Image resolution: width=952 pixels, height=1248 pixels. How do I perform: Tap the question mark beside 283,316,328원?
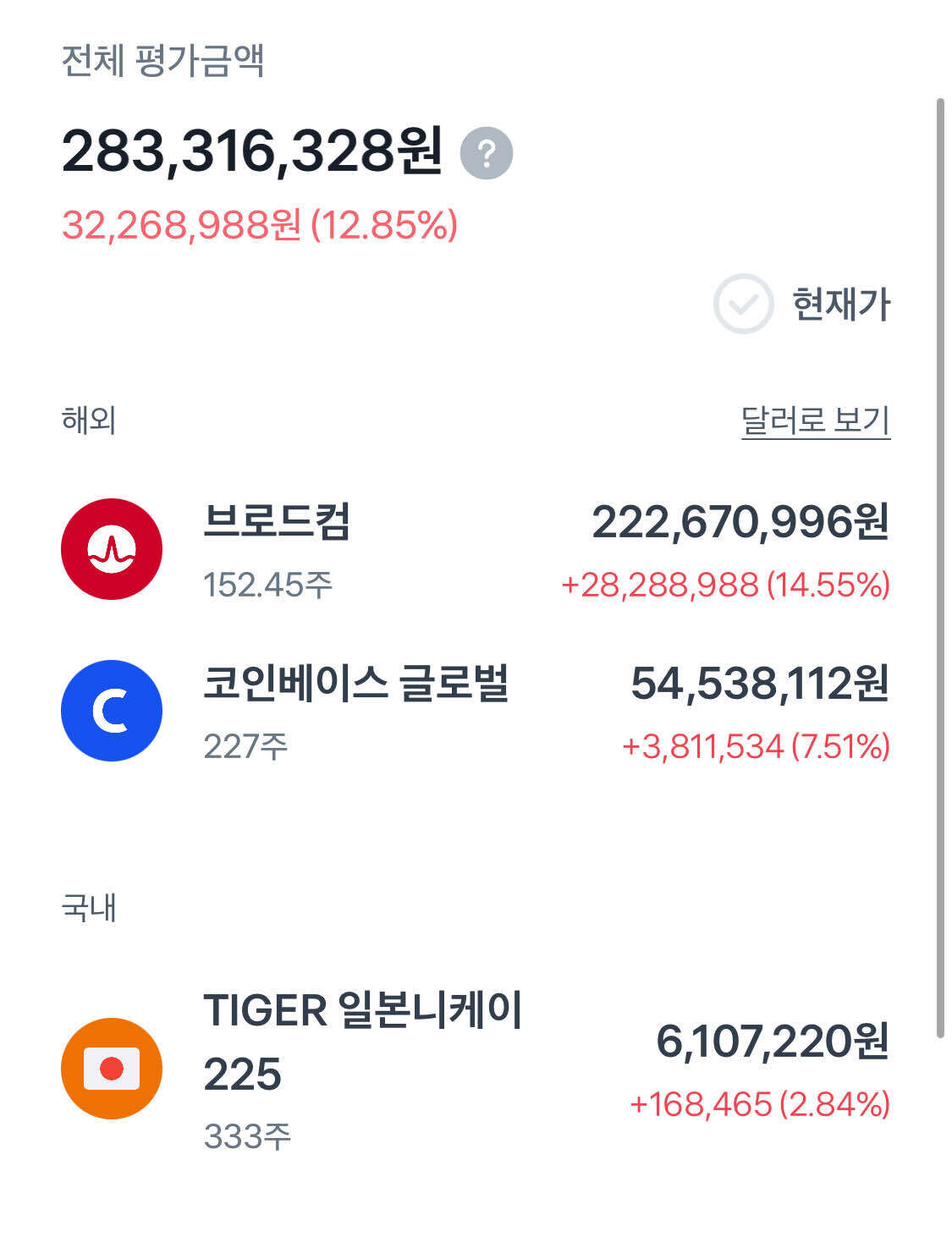pyautogui.click(x=487, y=152)
